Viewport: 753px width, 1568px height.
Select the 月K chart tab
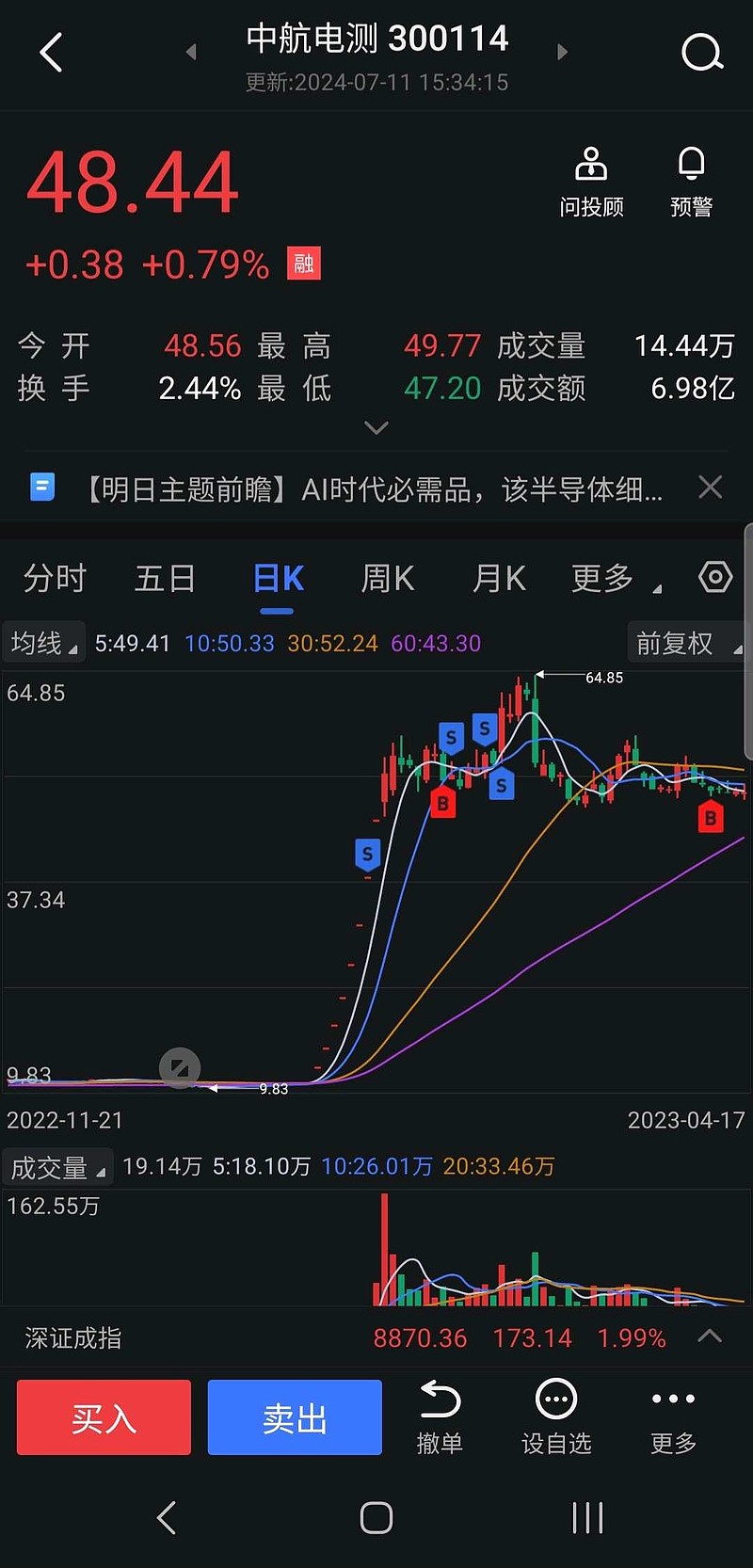[499, 578]
